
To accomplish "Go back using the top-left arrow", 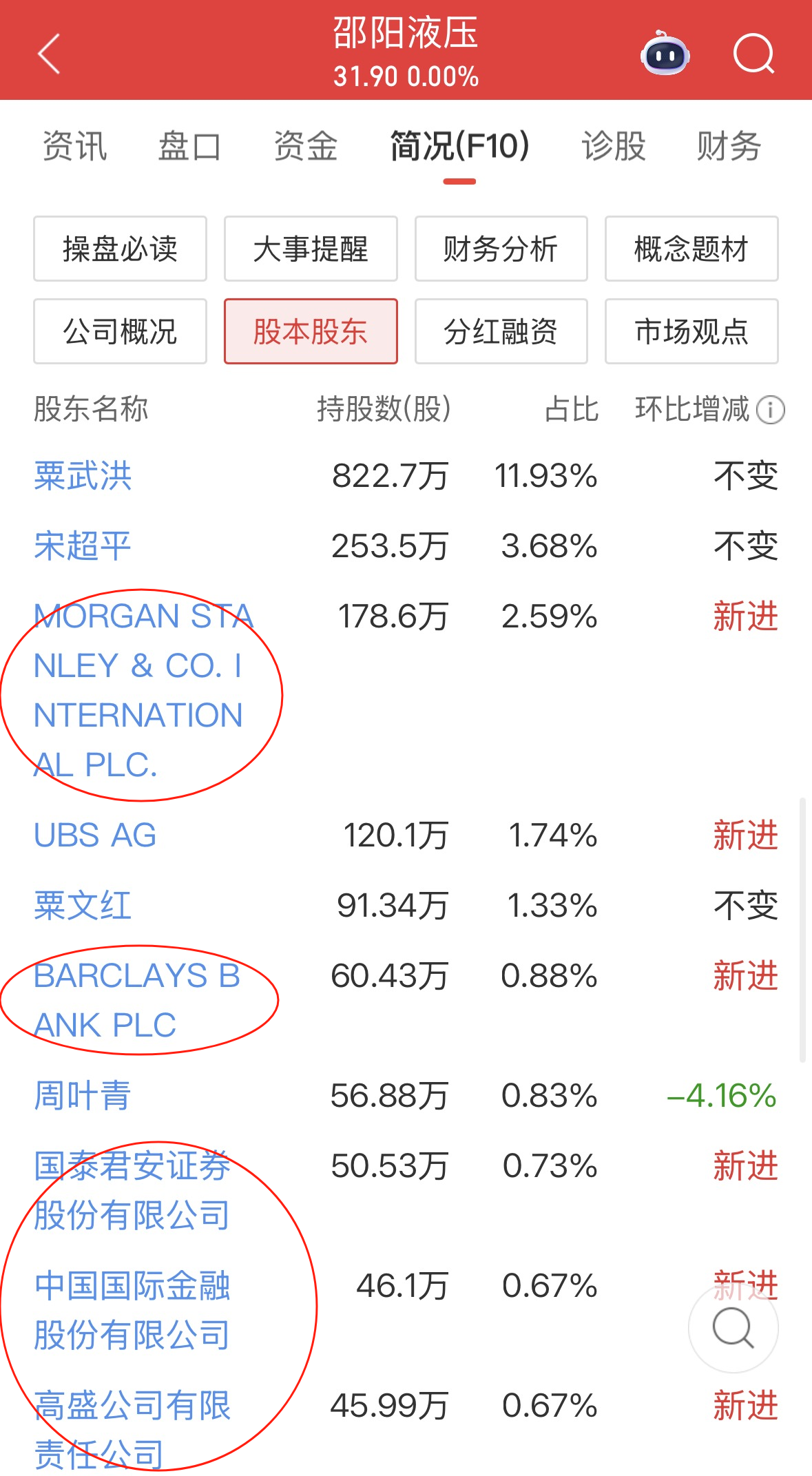I will (49, 54).
